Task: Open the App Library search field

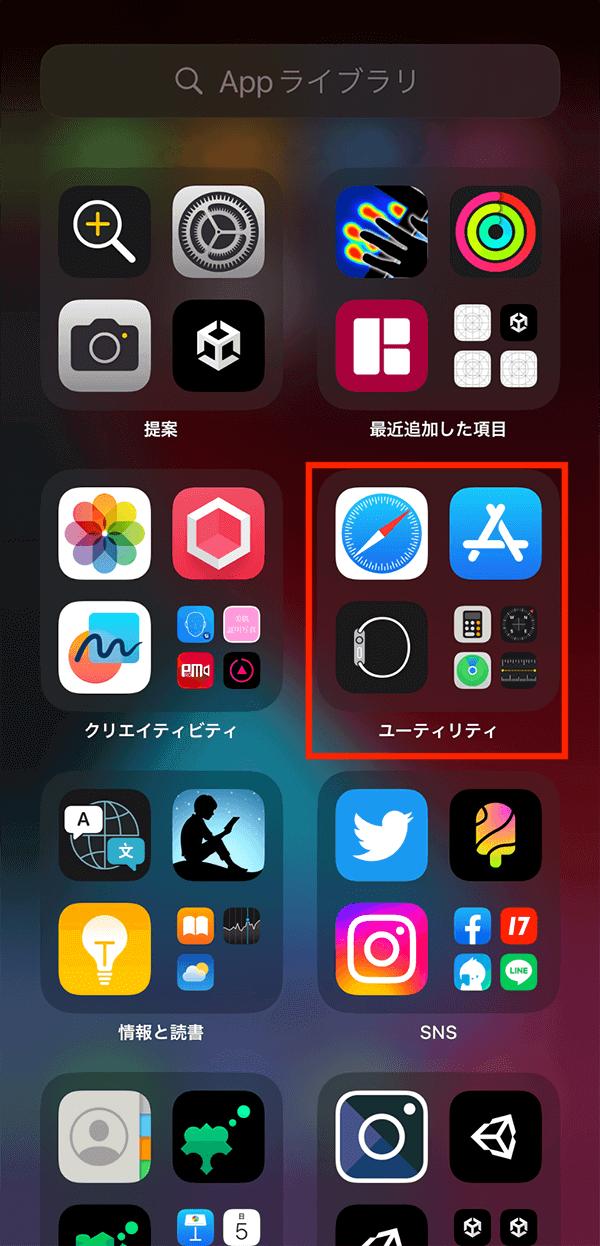Action: [x=300, y=81]
